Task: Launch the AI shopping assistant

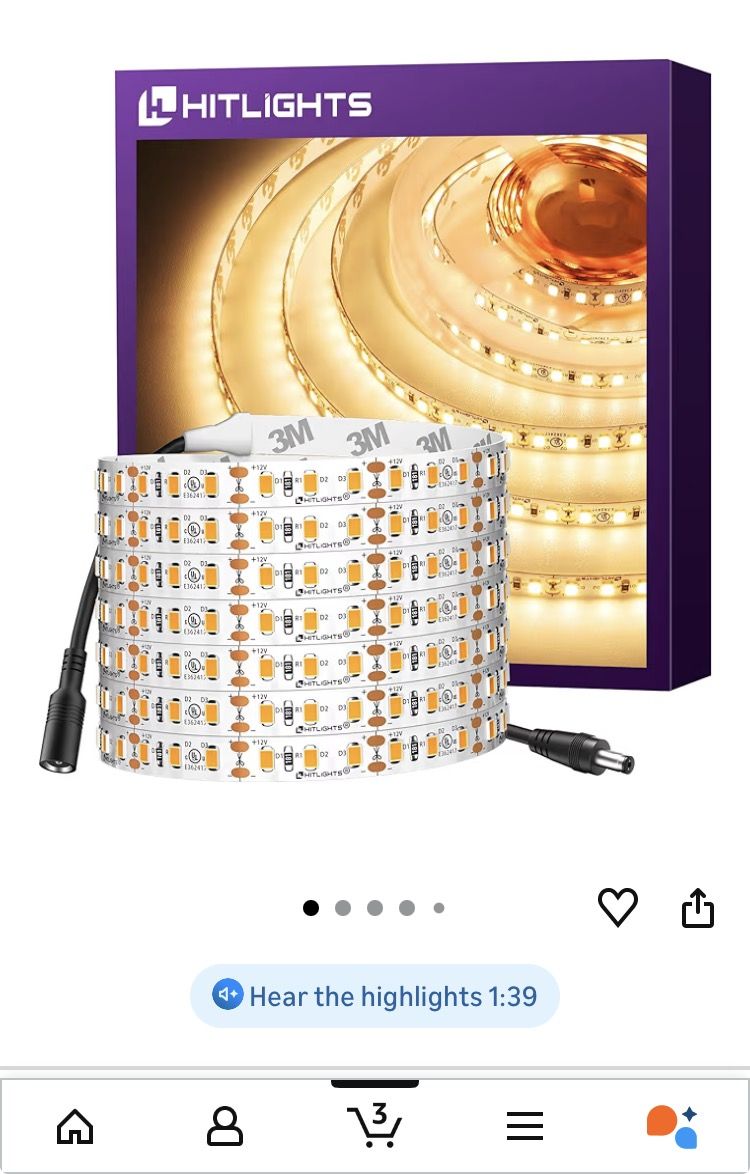Action: coord(672,1127)
